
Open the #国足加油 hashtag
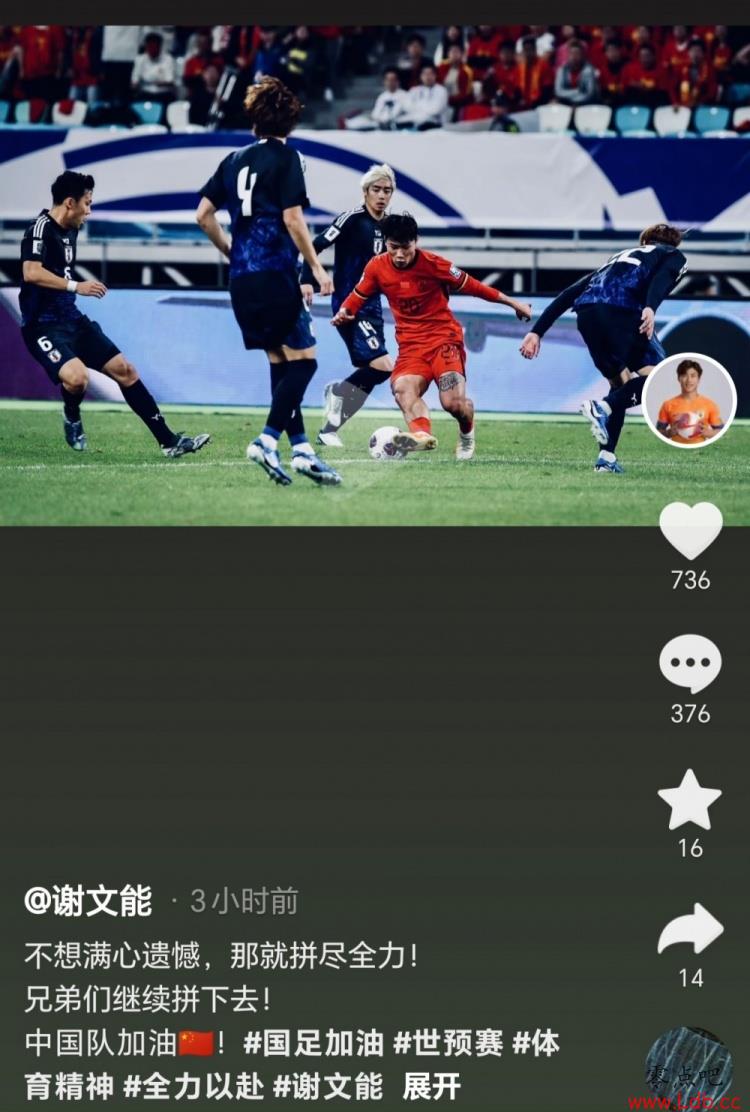pos(313,1043)
